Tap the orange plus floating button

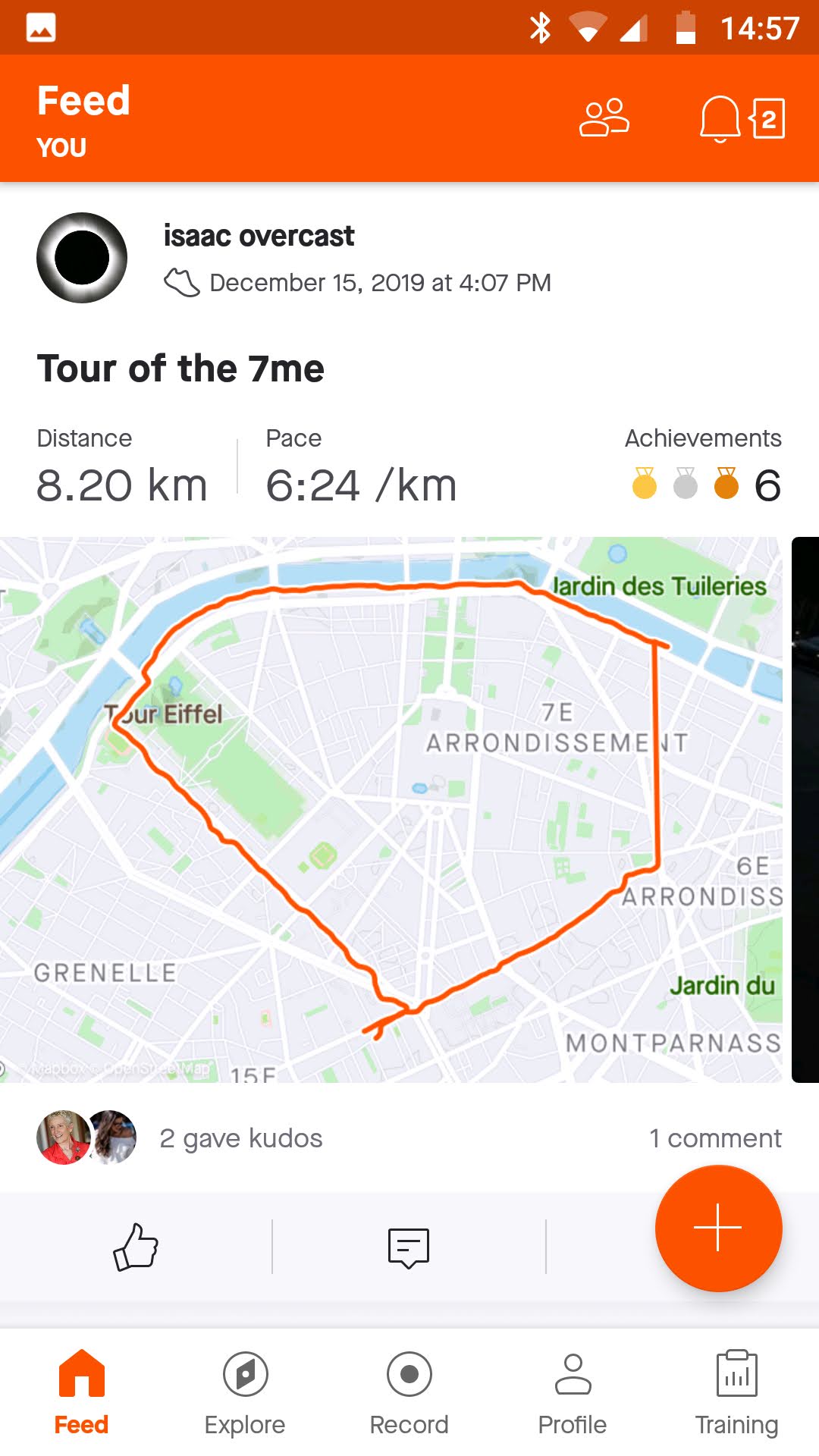point(719,1228)
